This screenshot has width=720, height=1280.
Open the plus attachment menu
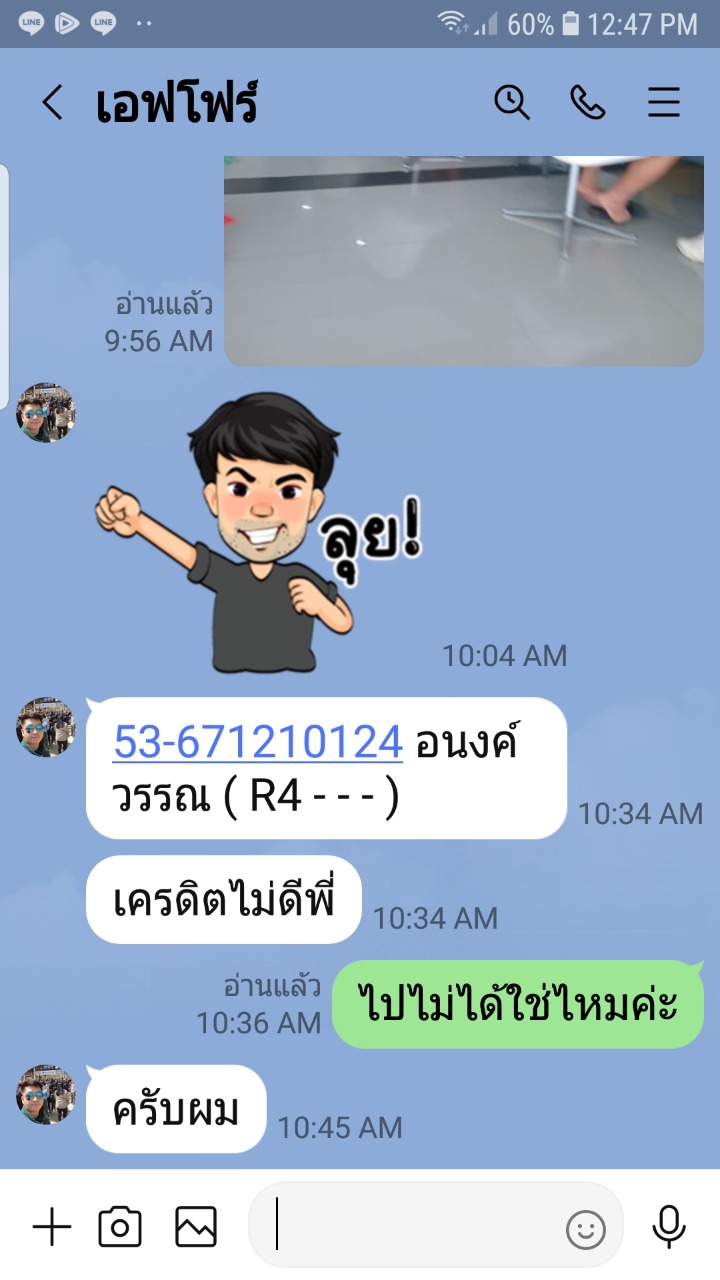coord(52,1227)
